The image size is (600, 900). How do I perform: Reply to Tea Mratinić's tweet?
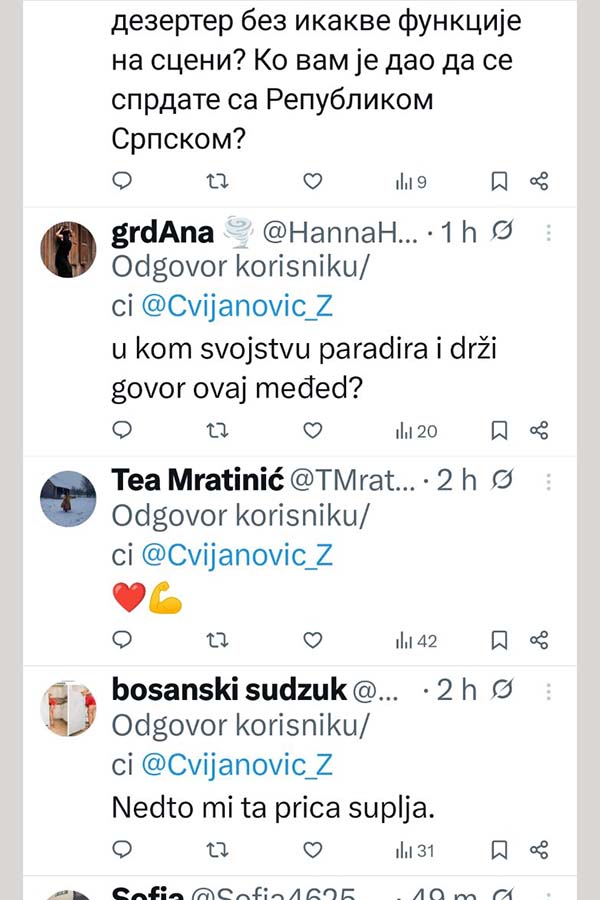(x=122, y=640)
